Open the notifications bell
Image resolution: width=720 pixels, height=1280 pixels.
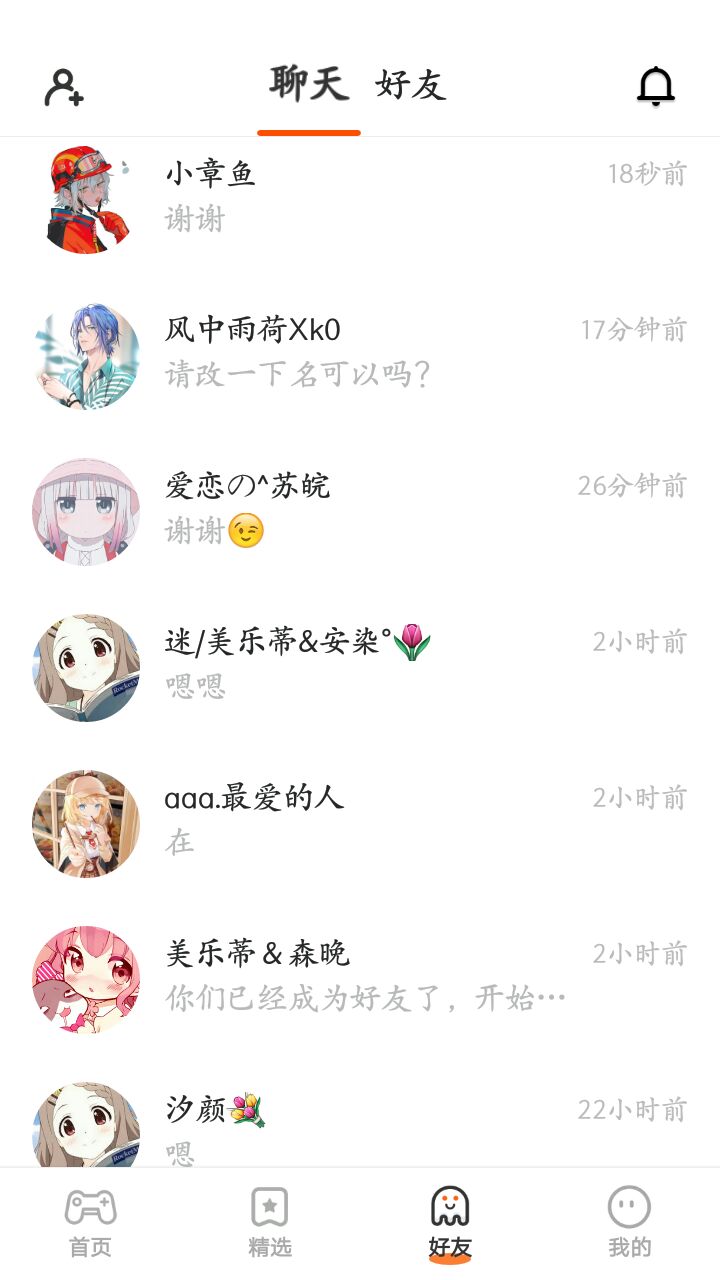tap(656, 86)
